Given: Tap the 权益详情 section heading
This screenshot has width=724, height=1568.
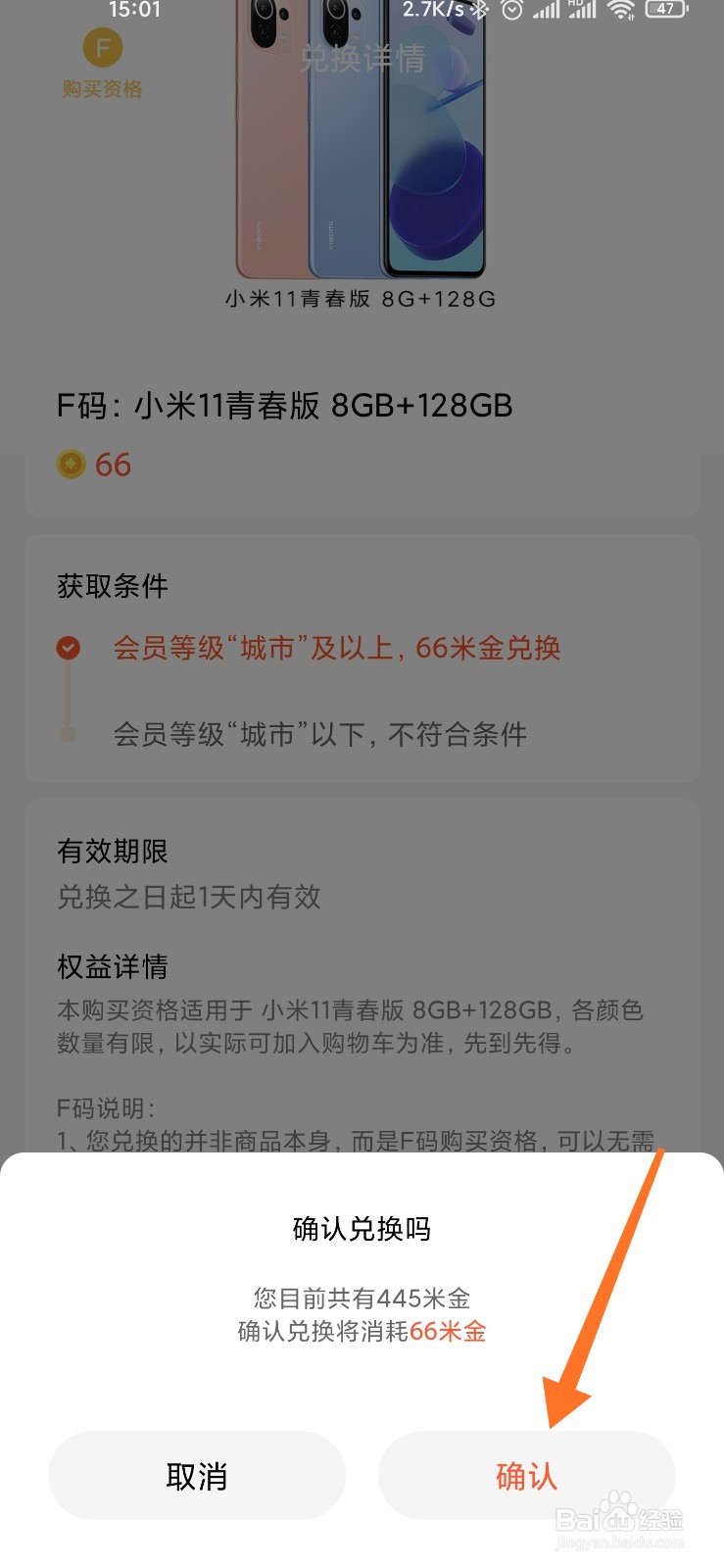Looking at the screenshot, I should 111,967.
